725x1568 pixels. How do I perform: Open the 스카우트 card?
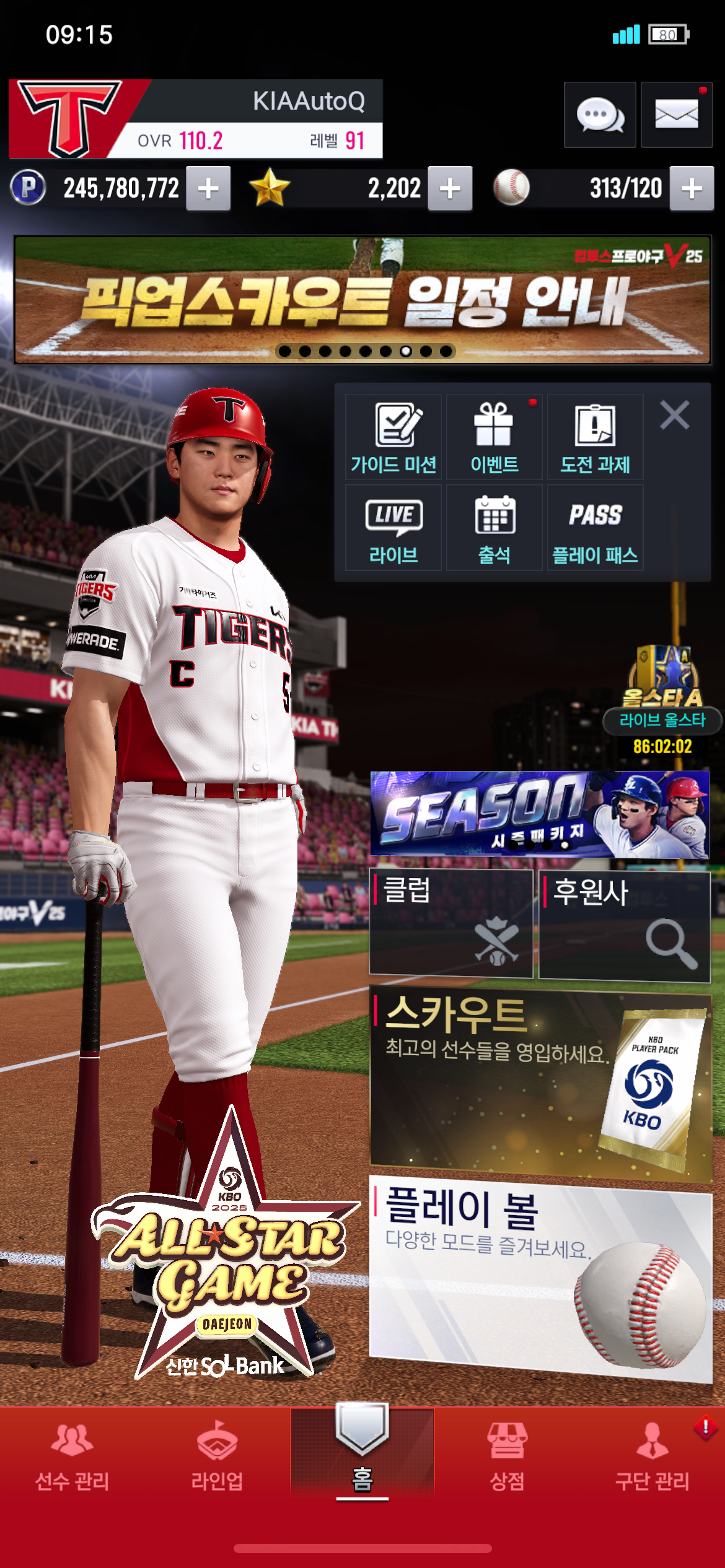tap(540, 1084)
